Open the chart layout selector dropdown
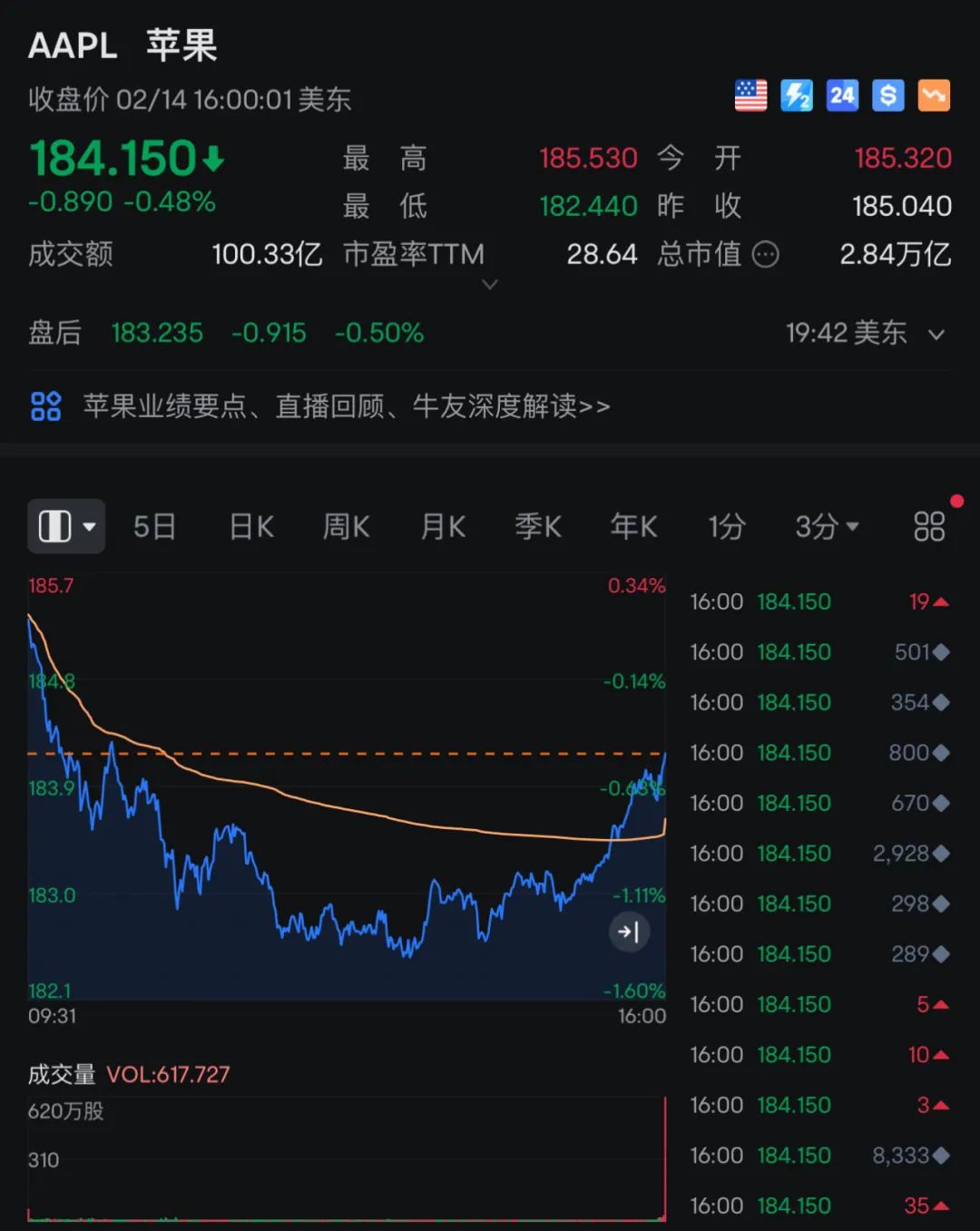Image resolution: width=980 pixels, height=1231 pixels. [66, 526]
